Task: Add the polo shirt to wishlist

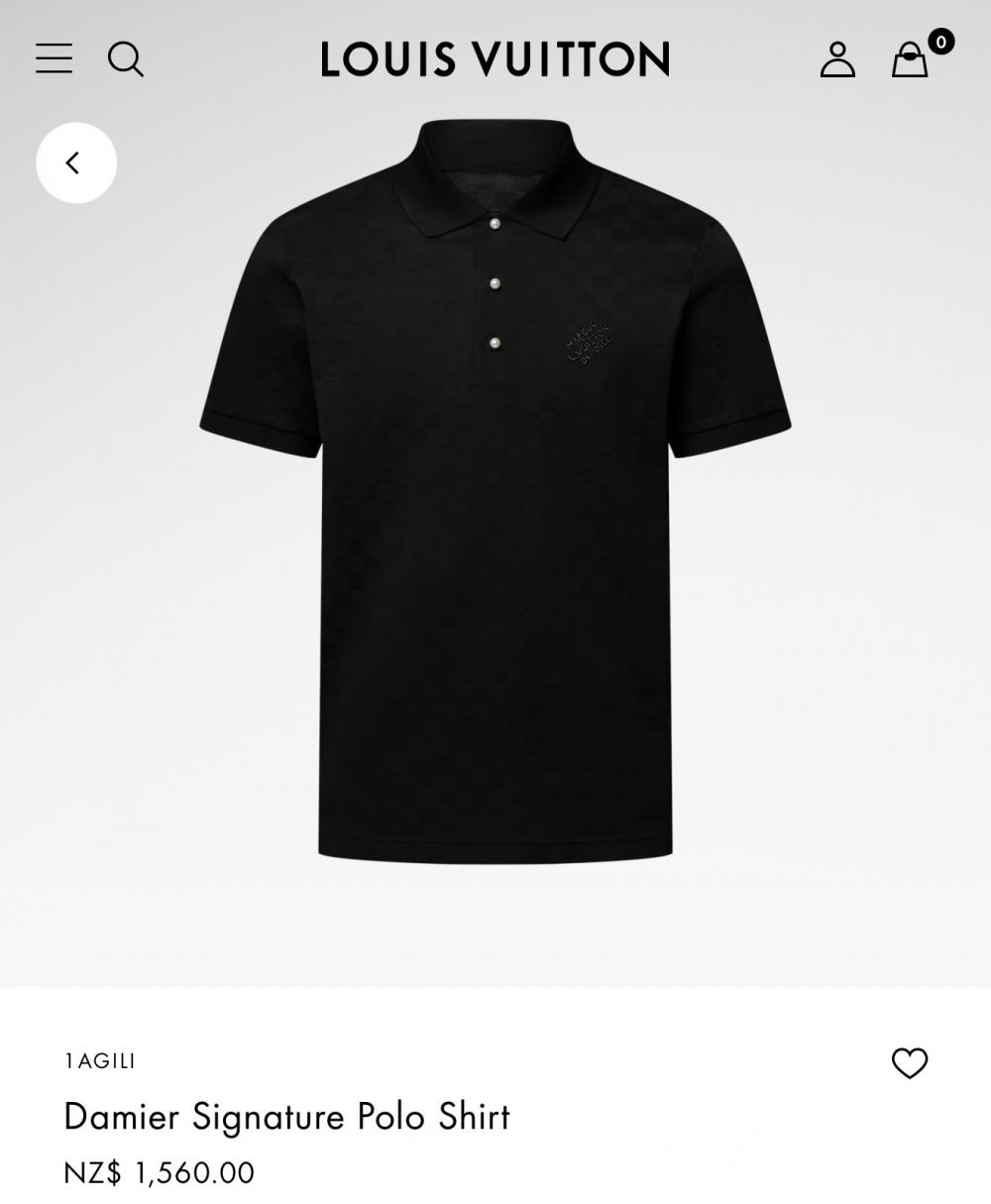Action: (x=909, y=1063)
